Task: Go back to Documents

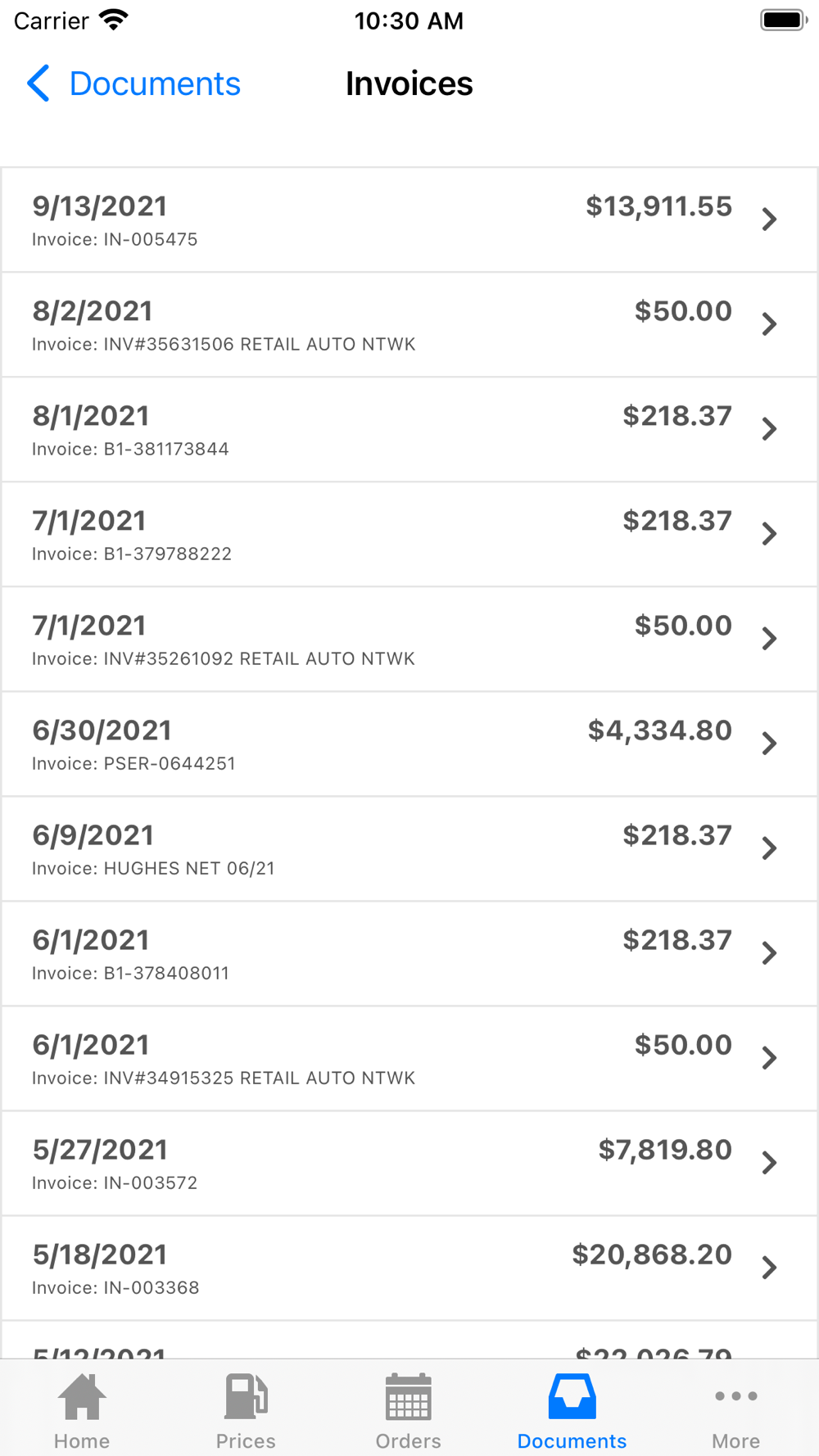Action: (x=133, y=84)
